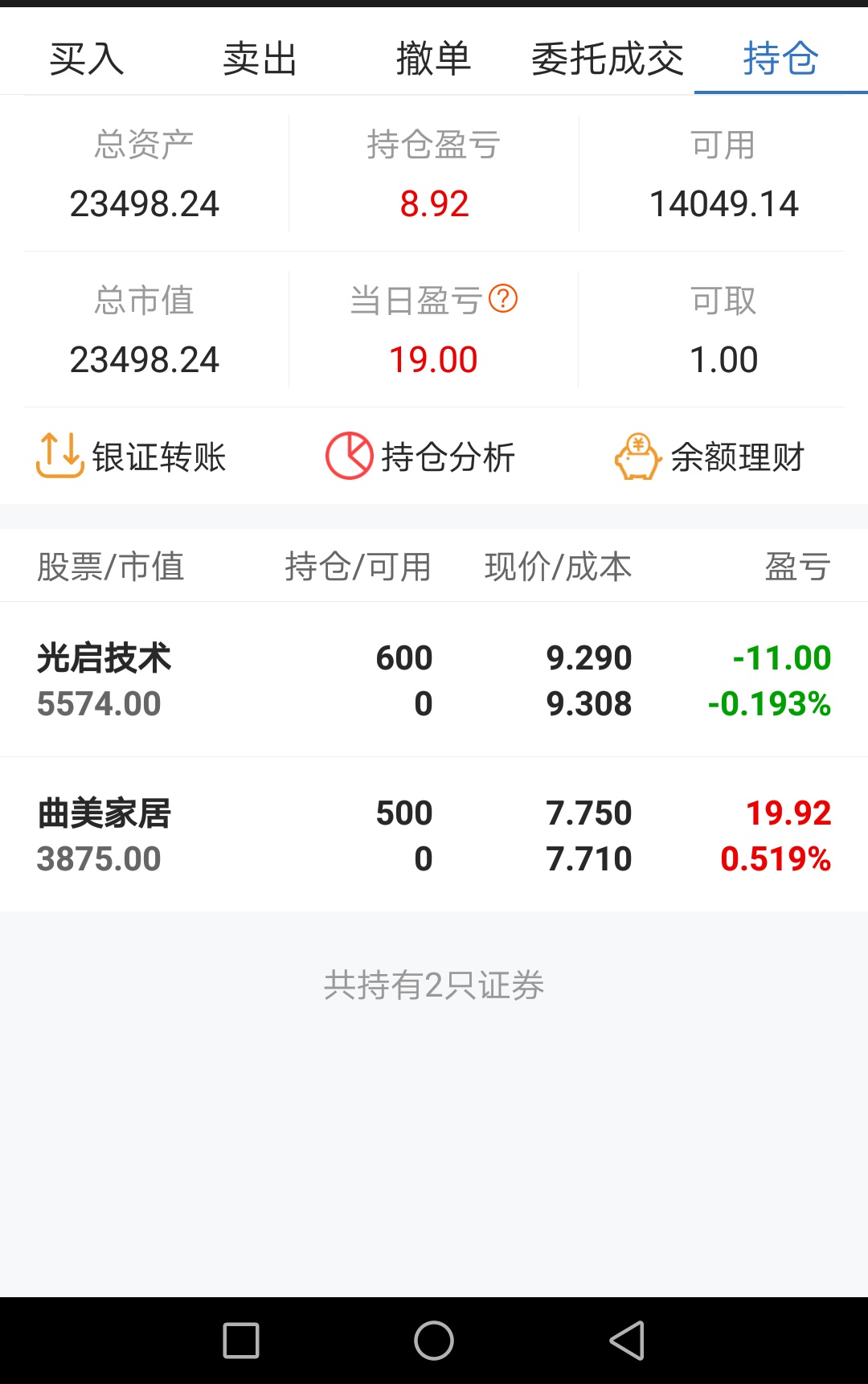The image size is (868, 1384).
Task: Tap the 股票/市值 column header
Action: [109, 567]
